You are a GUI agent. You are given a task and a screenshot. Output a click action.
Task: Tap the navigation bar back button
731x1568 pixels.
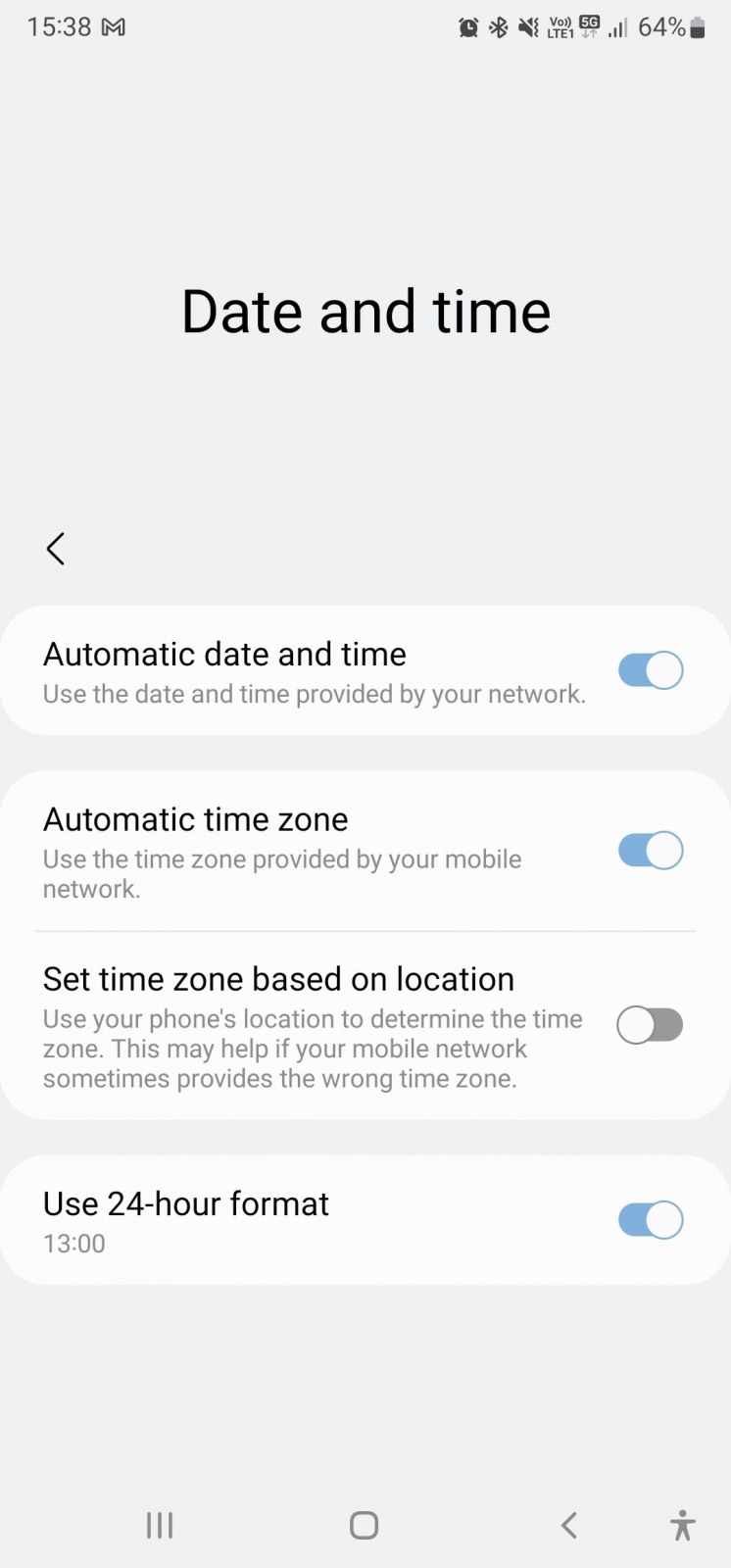click(x=569, y=1525)
